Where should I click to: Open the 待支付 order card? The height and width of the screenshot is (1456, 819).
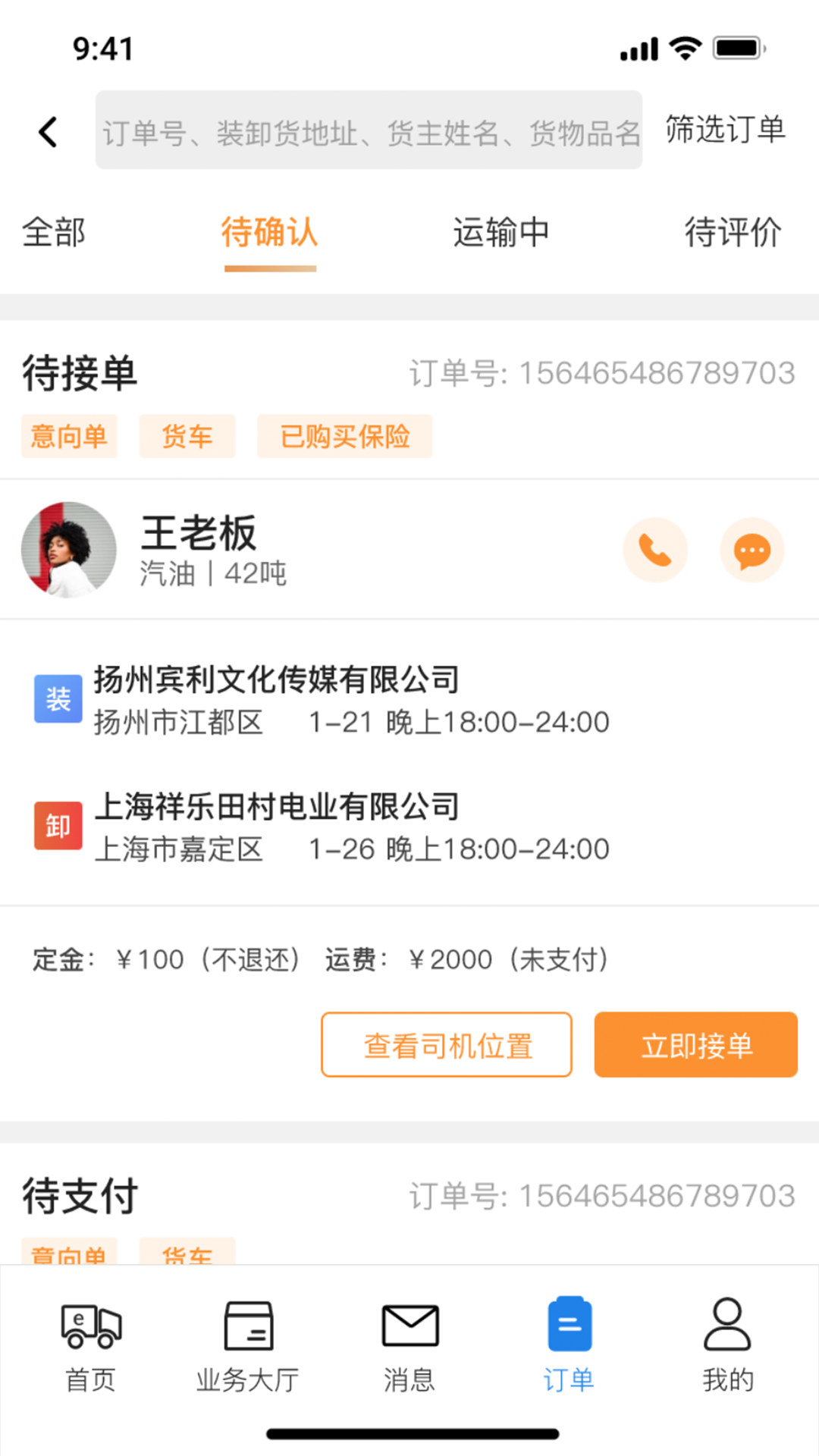(409, 1197)
